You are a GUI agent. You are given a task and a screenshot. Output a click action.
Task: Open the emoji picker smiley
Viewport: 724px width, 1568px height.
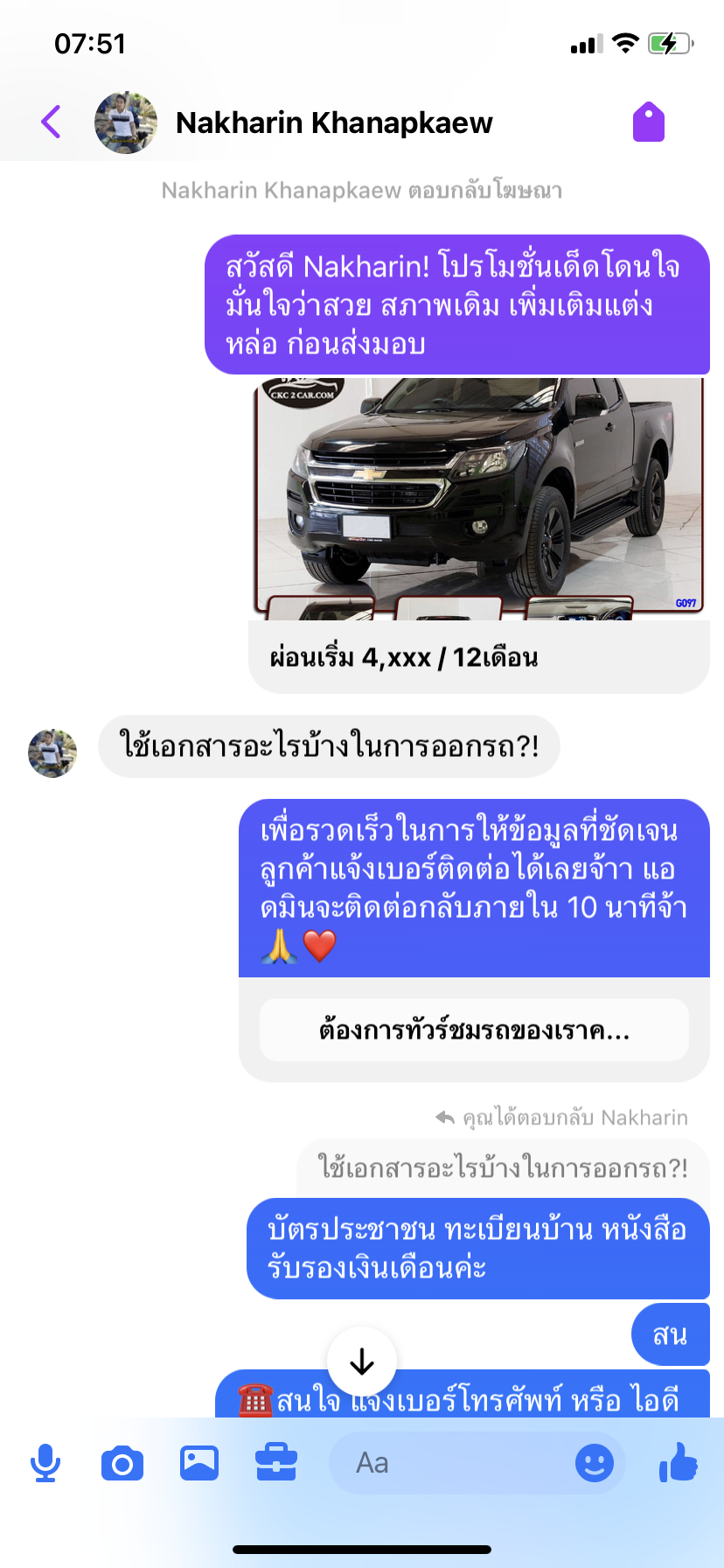click(x=595, y=1463)
